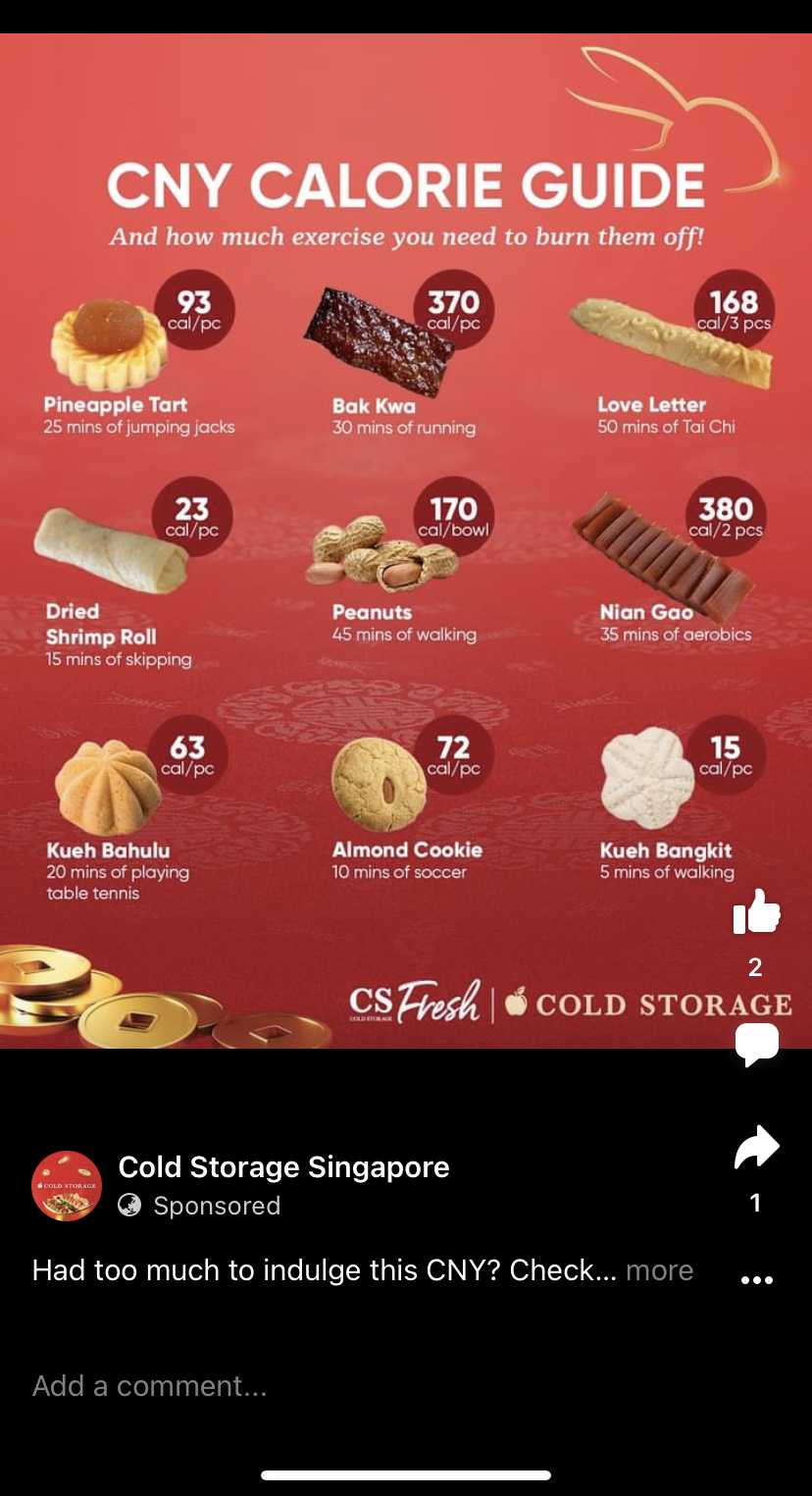Open the CNY Calorie Guide image
The width and height of the screenshot is (812, 1496).
click(x=406, y=541)
